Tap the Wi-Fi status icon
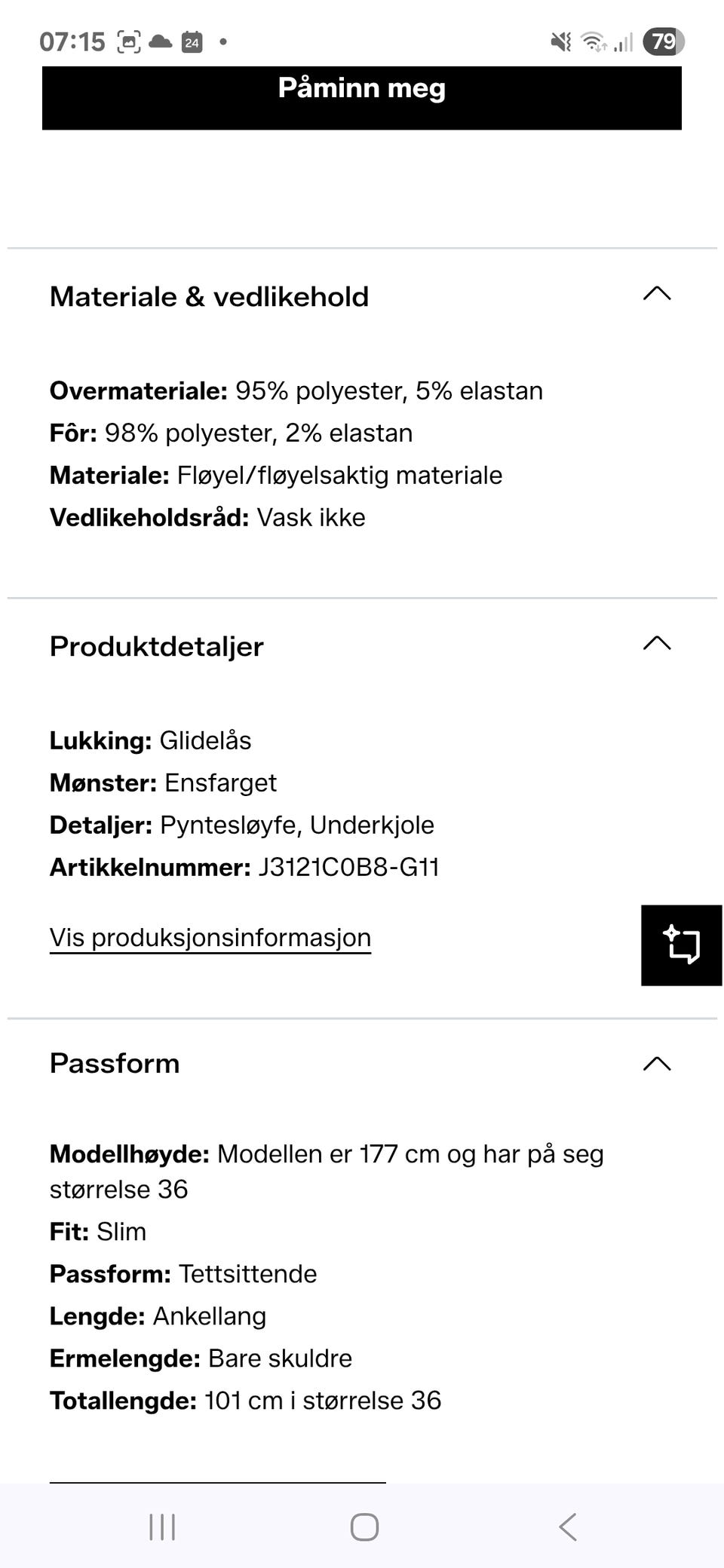This screenshot has width=724, height=1568. [595, 41]
